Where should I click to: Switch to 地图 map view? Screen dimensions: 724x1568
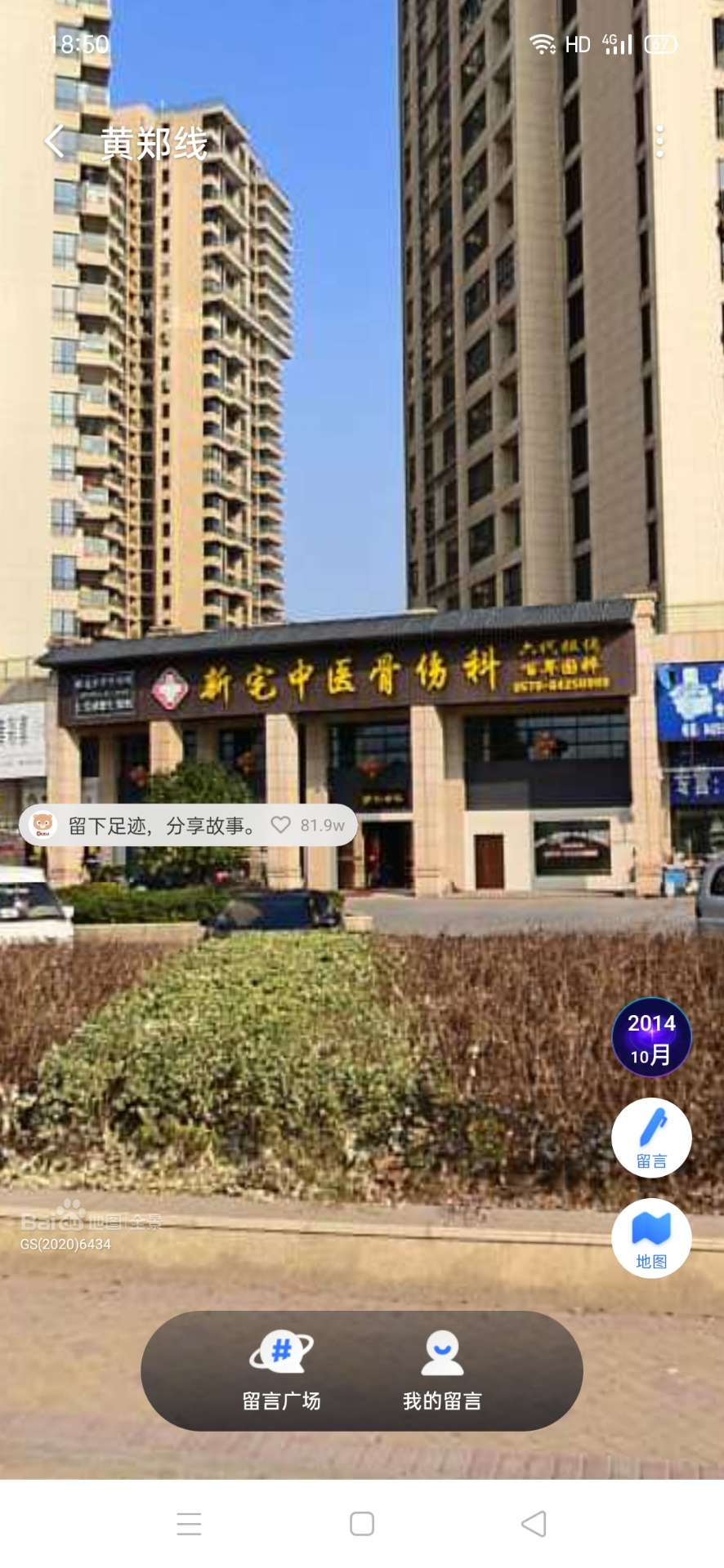pos(651,1238)
